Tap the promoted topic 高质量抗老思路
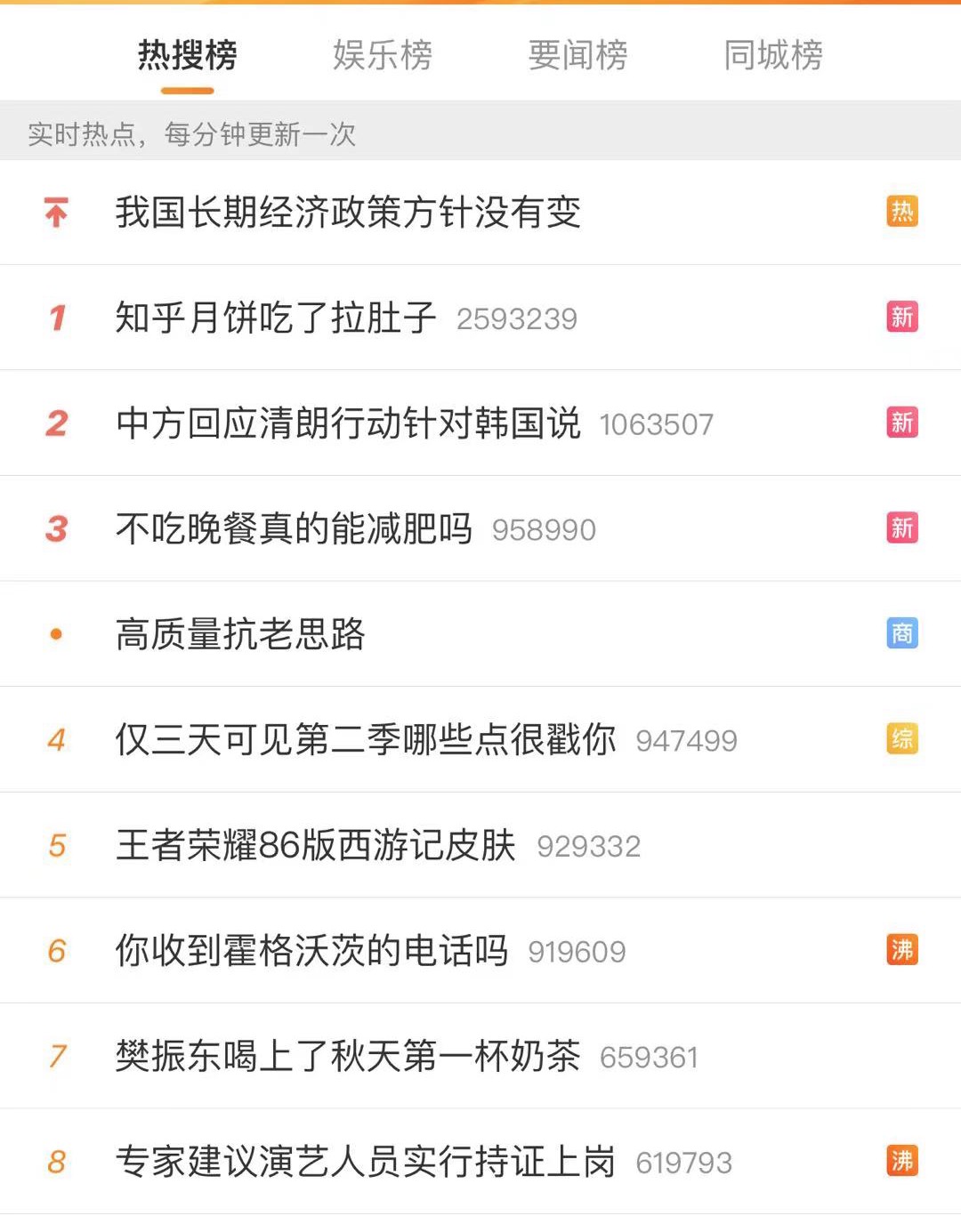Image resolution: width=961 pixels, height=1232 pixels. (x=240, y=634)
